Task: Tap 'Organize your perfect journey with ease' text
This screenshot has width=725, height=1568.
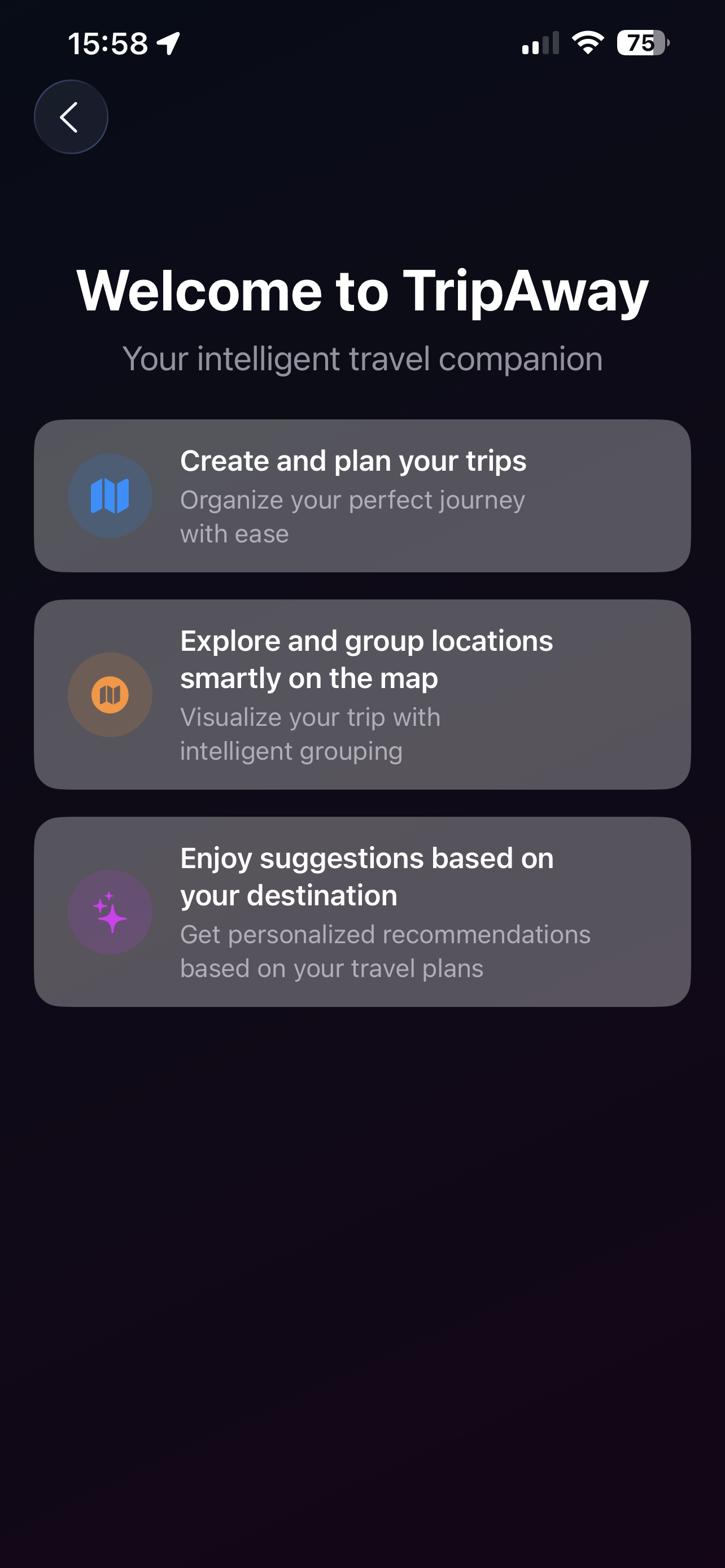Action: pos(352,515)
